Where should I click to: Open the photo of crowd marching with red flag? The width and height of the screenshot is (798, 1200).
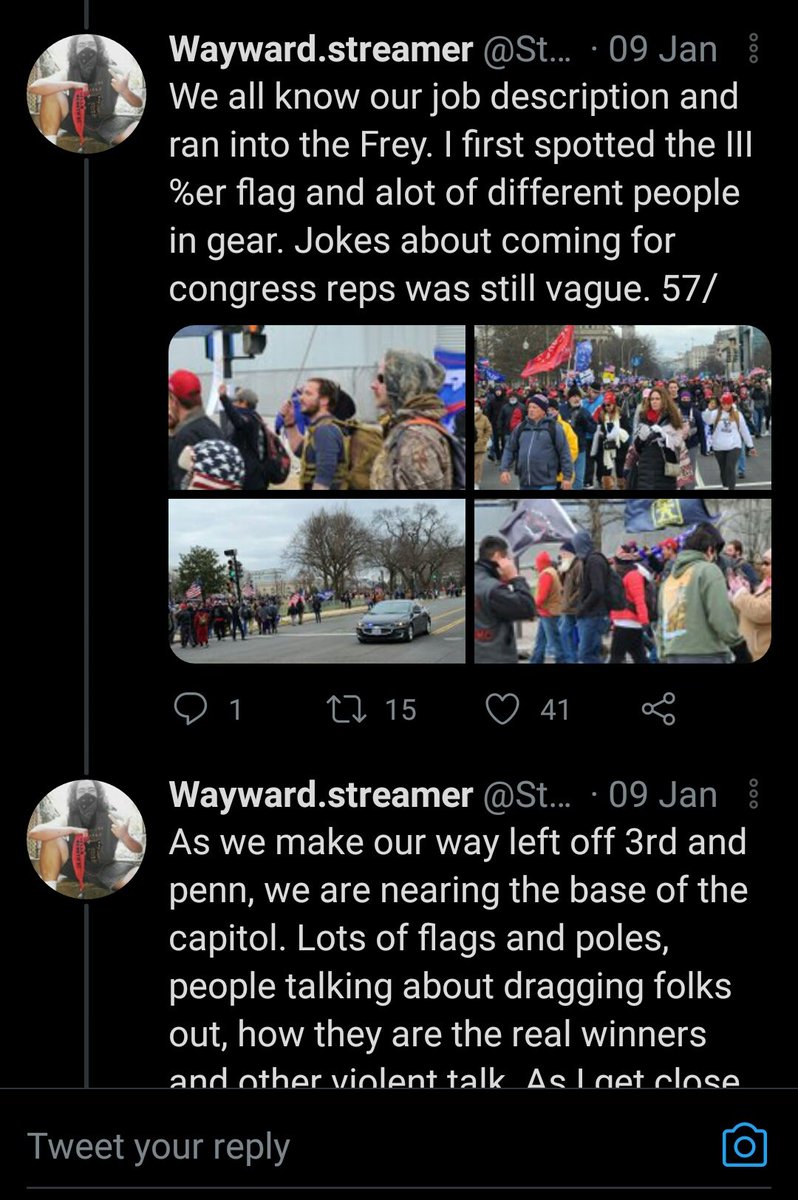(622, 407)
